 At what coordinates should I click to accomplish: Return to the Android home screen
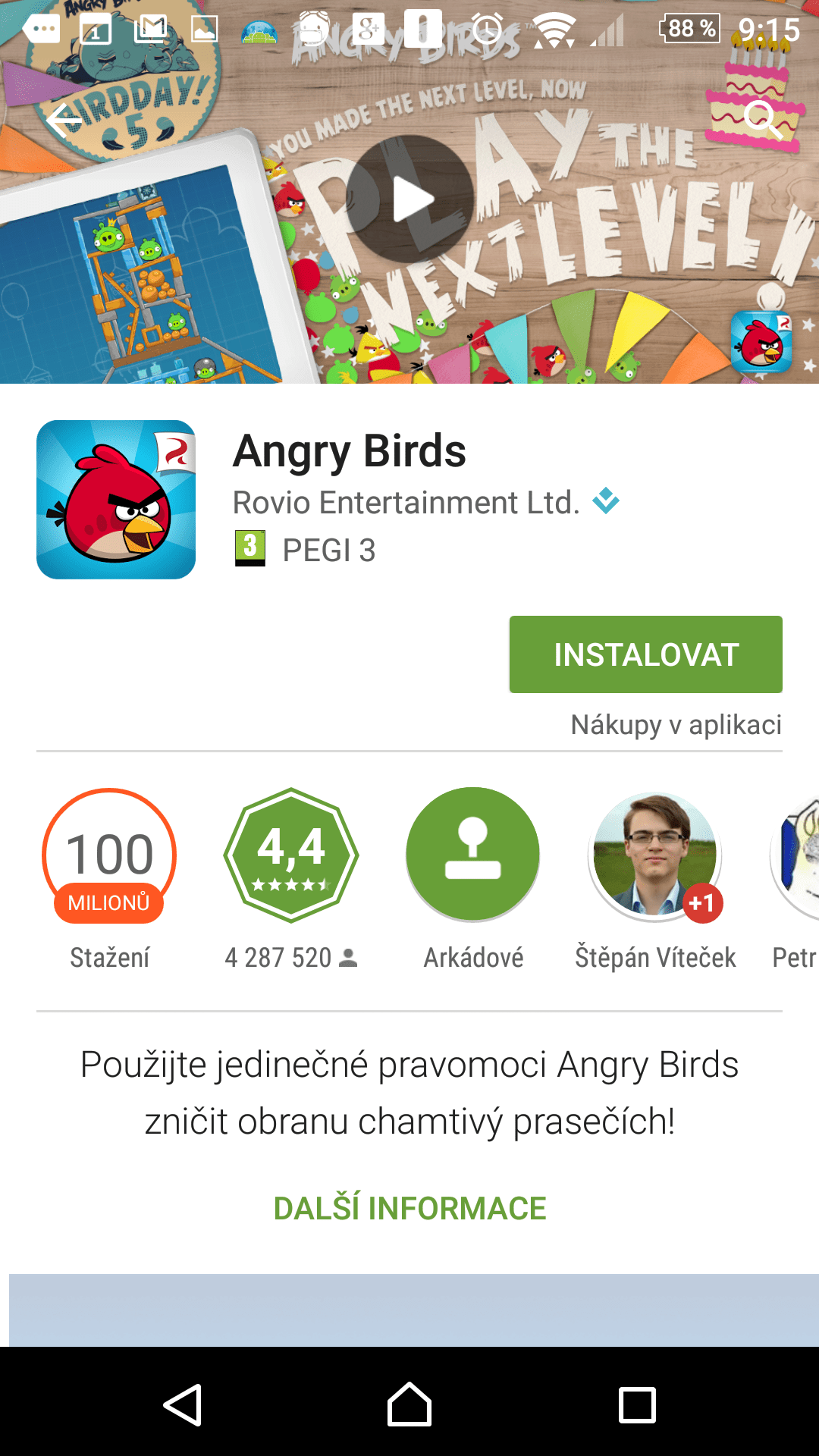(409, 1404)
